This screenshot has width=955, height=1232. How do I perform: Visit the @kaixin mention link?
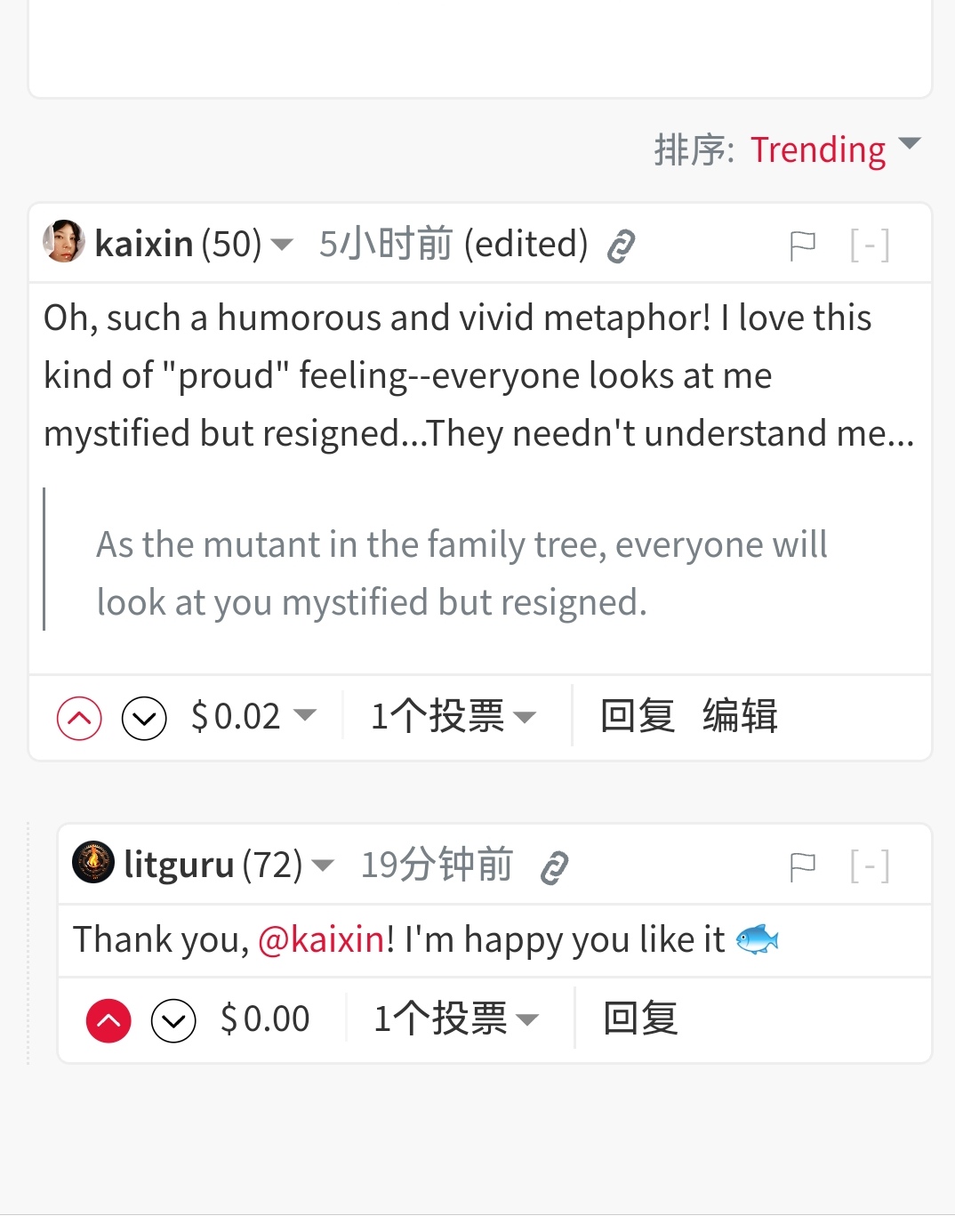click(321, 939)
